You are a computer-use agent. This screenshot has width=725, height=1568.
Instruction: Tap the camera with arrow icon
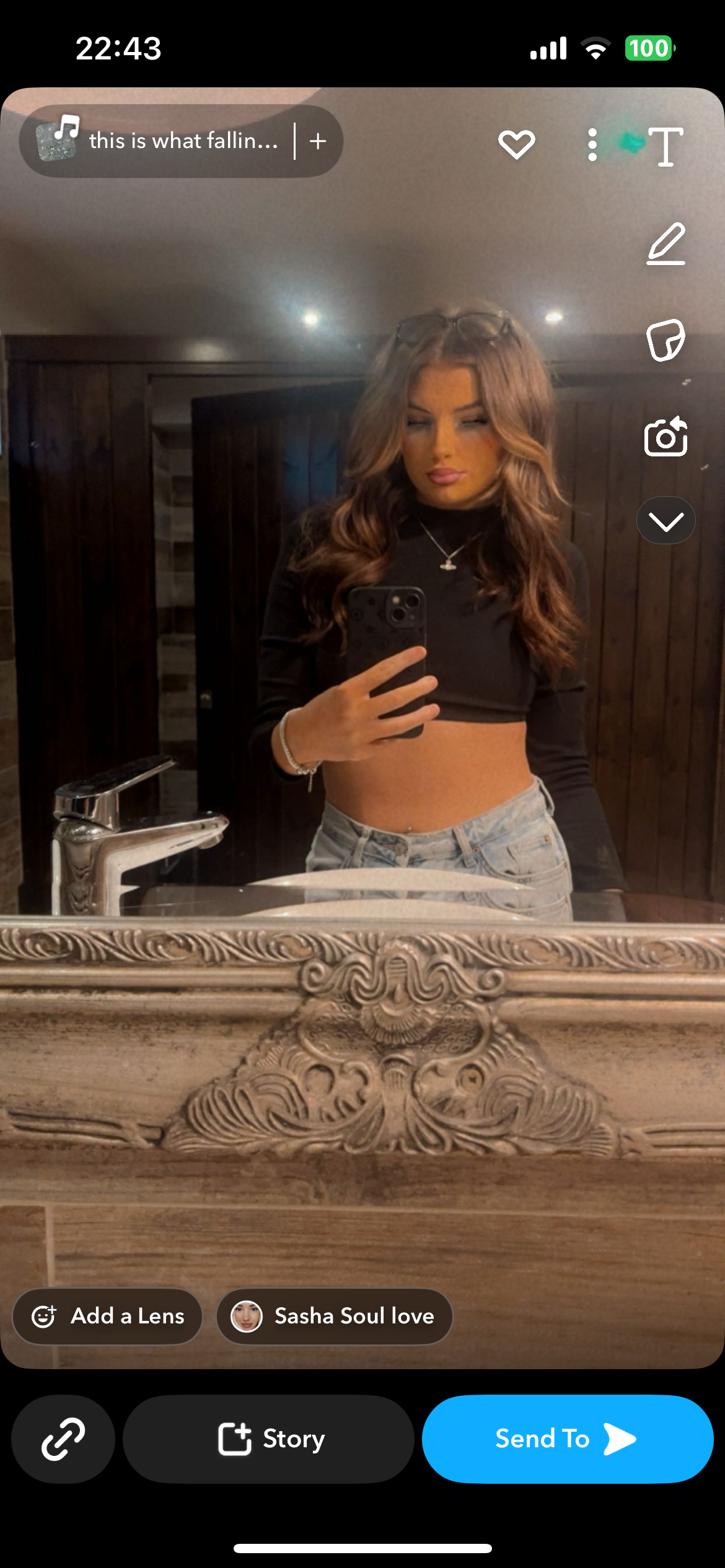[x=666, y=437]
